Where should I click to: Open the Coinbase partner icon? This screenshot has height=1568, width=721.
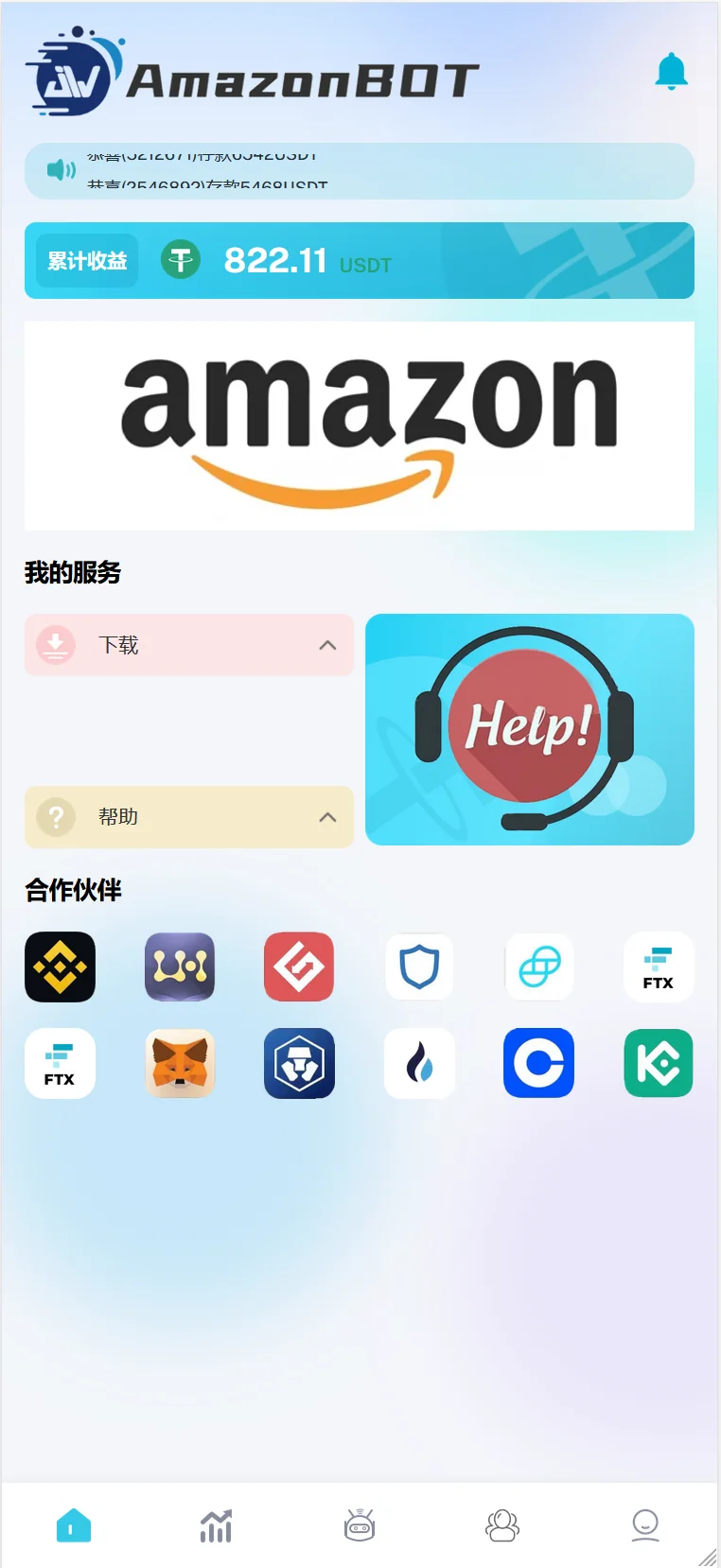coord(538,1063)
